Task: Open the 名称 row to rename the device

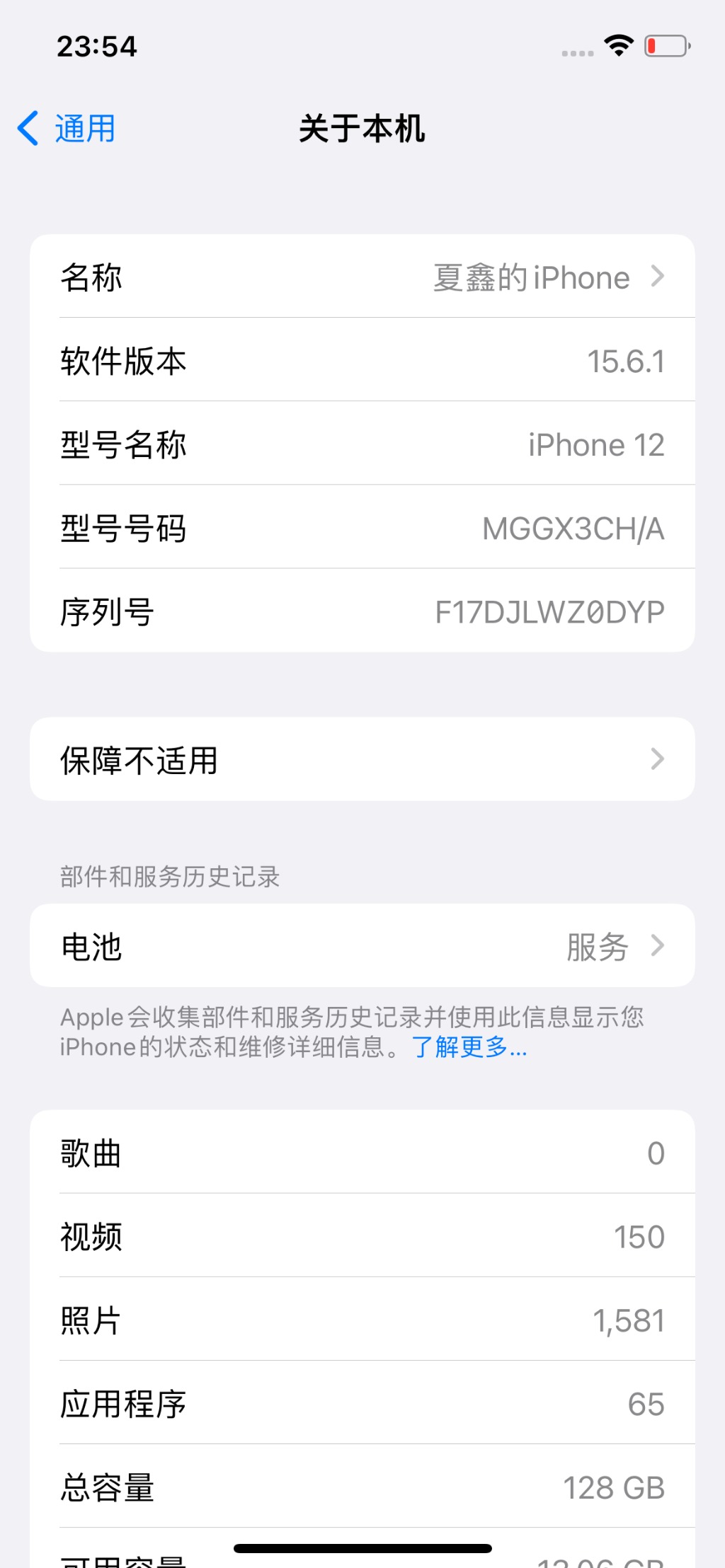Action: (x=362, y=277)
